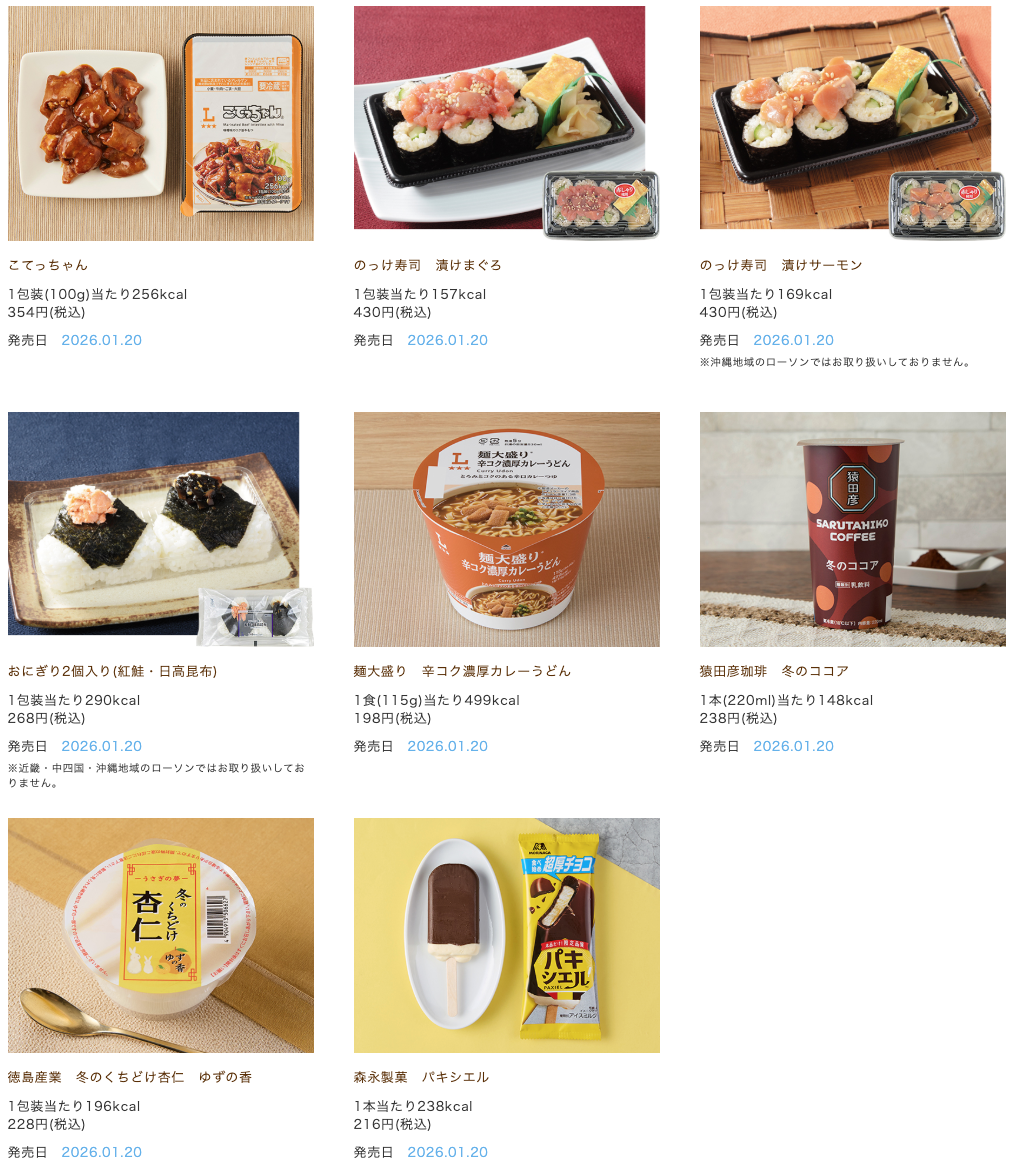
Task: Open the こてっちゃん product
Action: pos(160,124)
